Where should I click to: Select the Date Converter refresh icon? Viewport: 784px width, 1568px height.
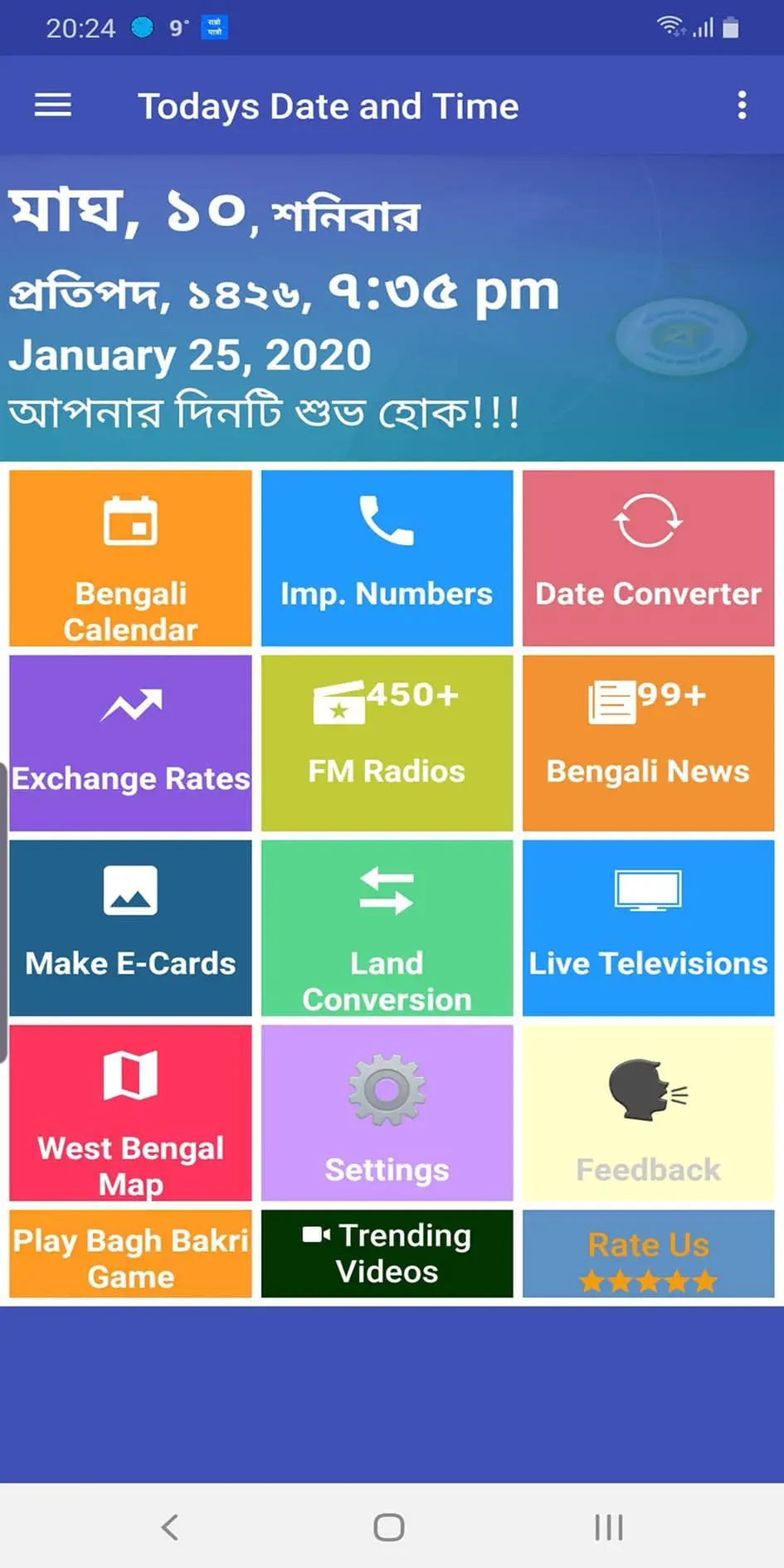pyautogui.click(x=647, y=521)
